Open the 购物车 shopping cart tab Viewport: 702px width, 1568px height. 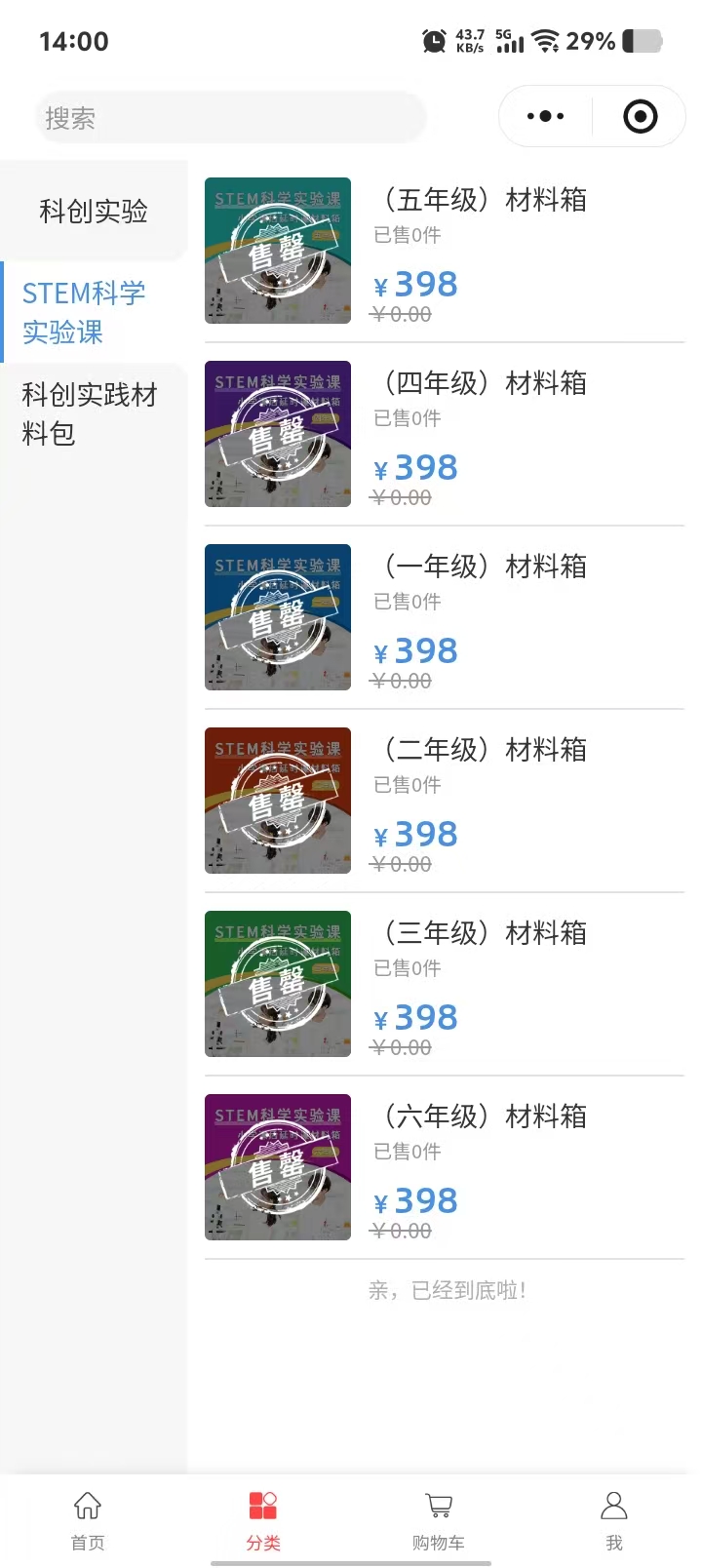[x=439, y=1519]
